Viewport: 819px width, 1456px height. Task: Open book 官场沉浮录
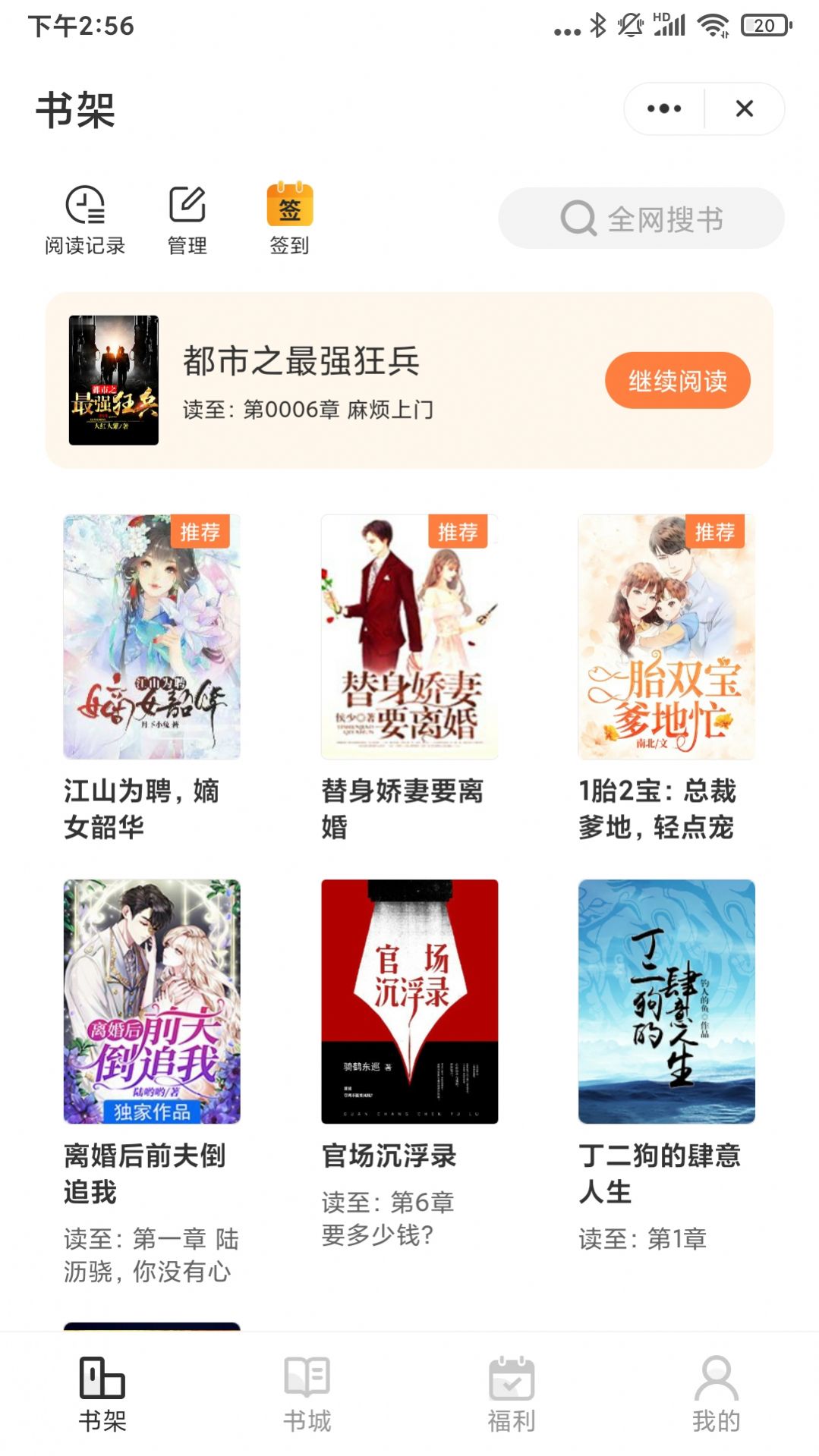coord(409,1002)
